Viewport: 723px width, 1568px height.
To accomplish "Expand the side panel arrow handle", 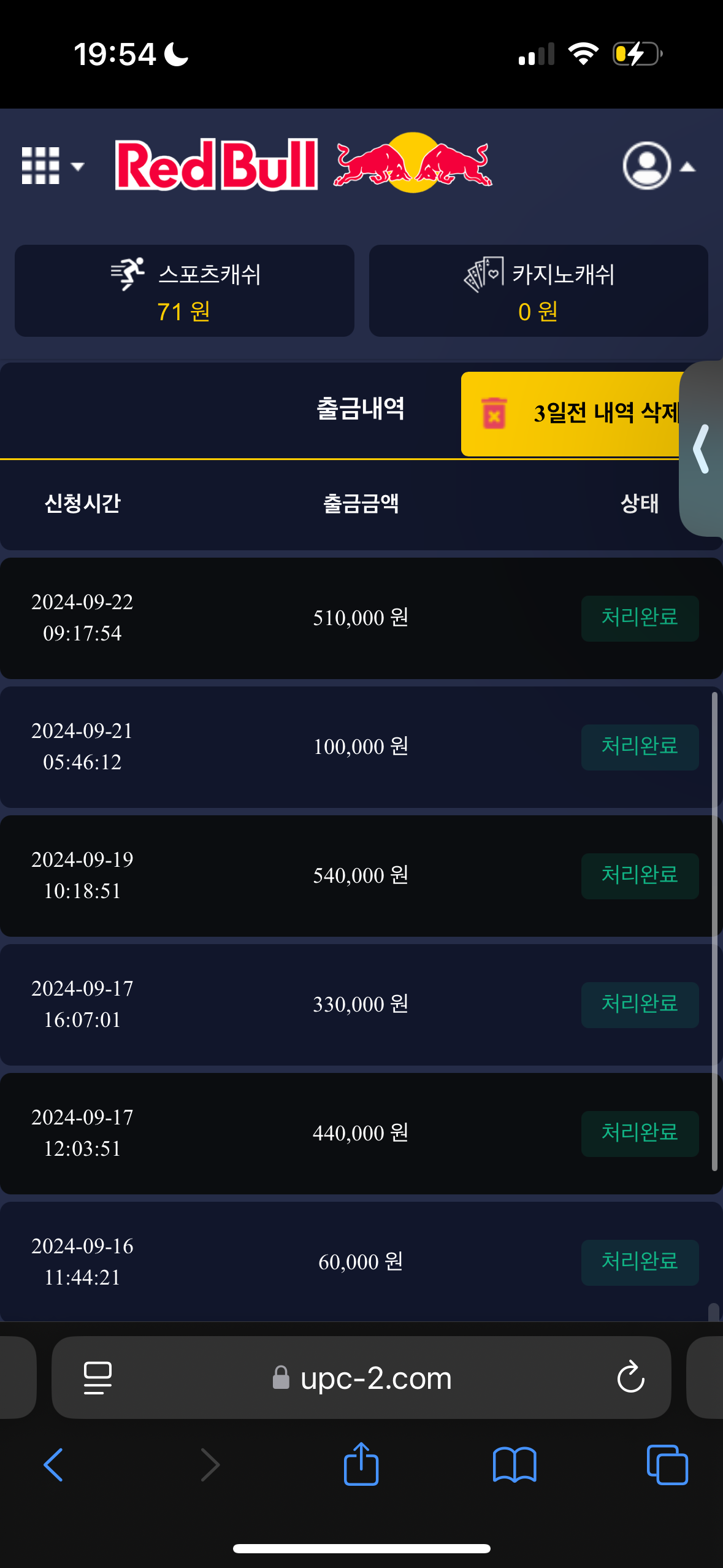I will [702, 448].
